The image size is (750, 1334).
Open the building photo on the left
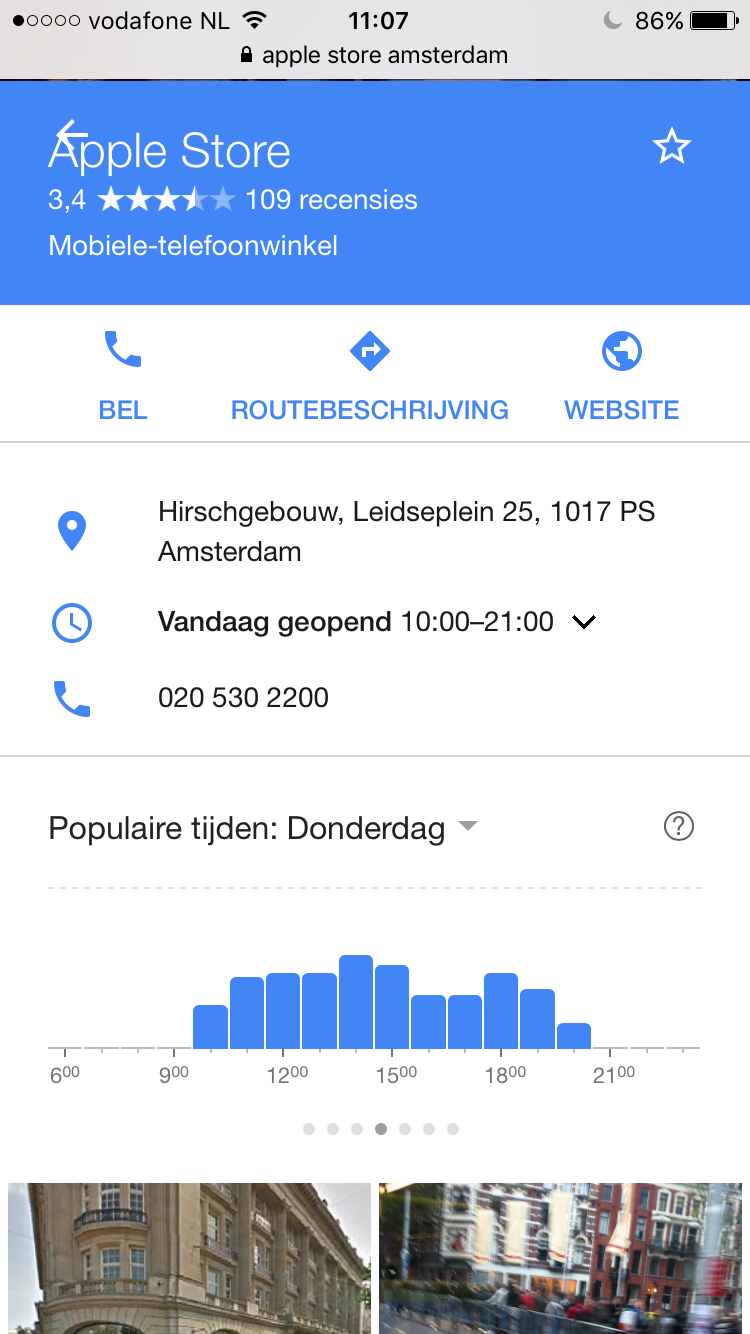189,1258
